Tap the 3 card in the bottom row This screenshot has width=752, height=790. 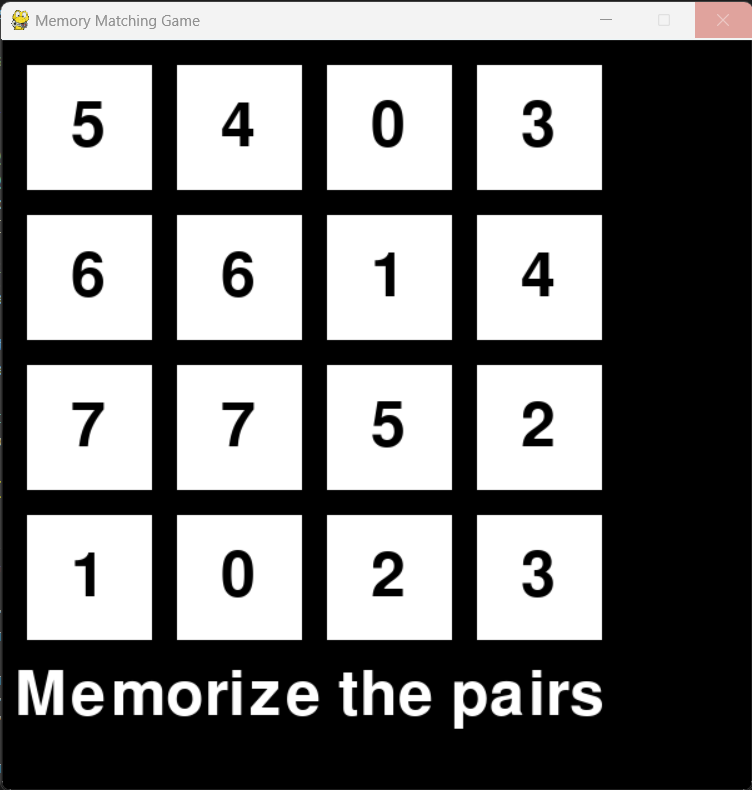539,577
